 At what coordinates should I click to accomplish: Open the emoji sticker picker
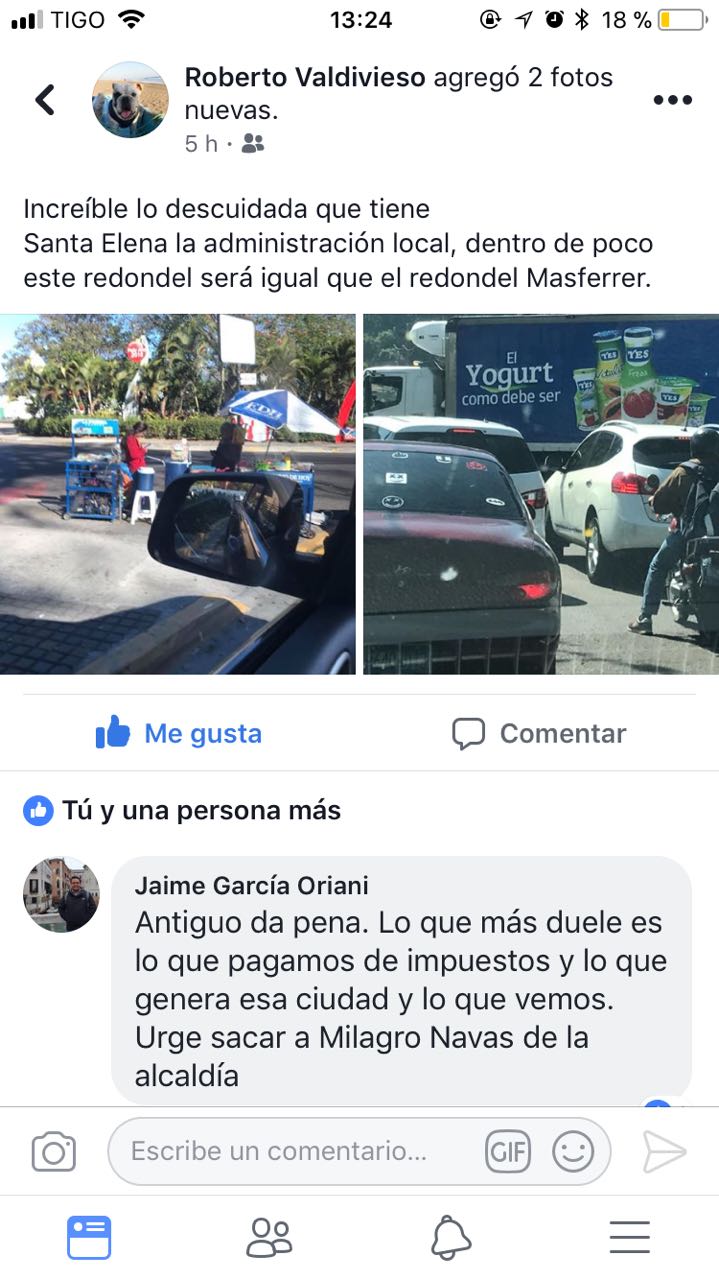[x=573, y=1152]
